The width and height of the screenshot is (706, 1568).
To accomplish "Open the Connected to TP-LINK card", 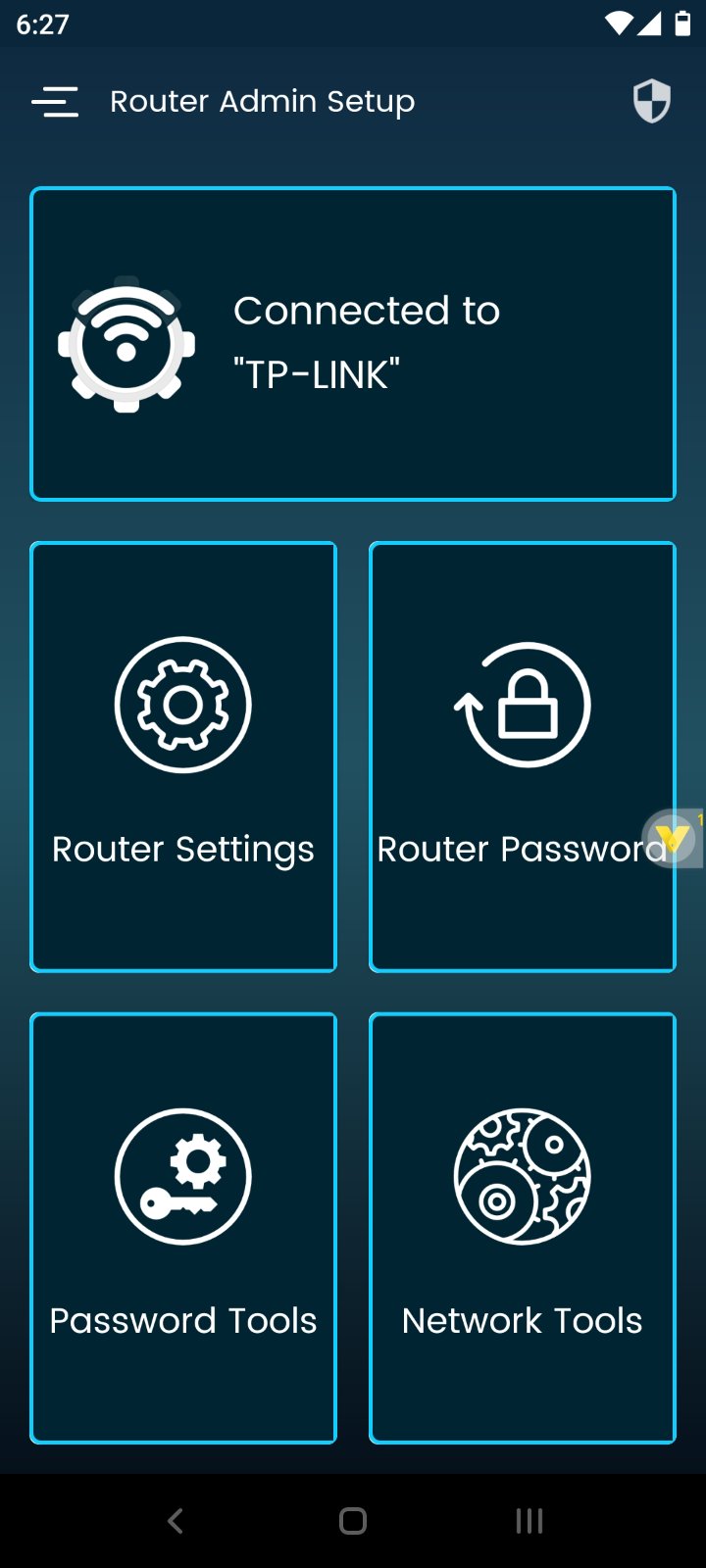I will [353, 344].
